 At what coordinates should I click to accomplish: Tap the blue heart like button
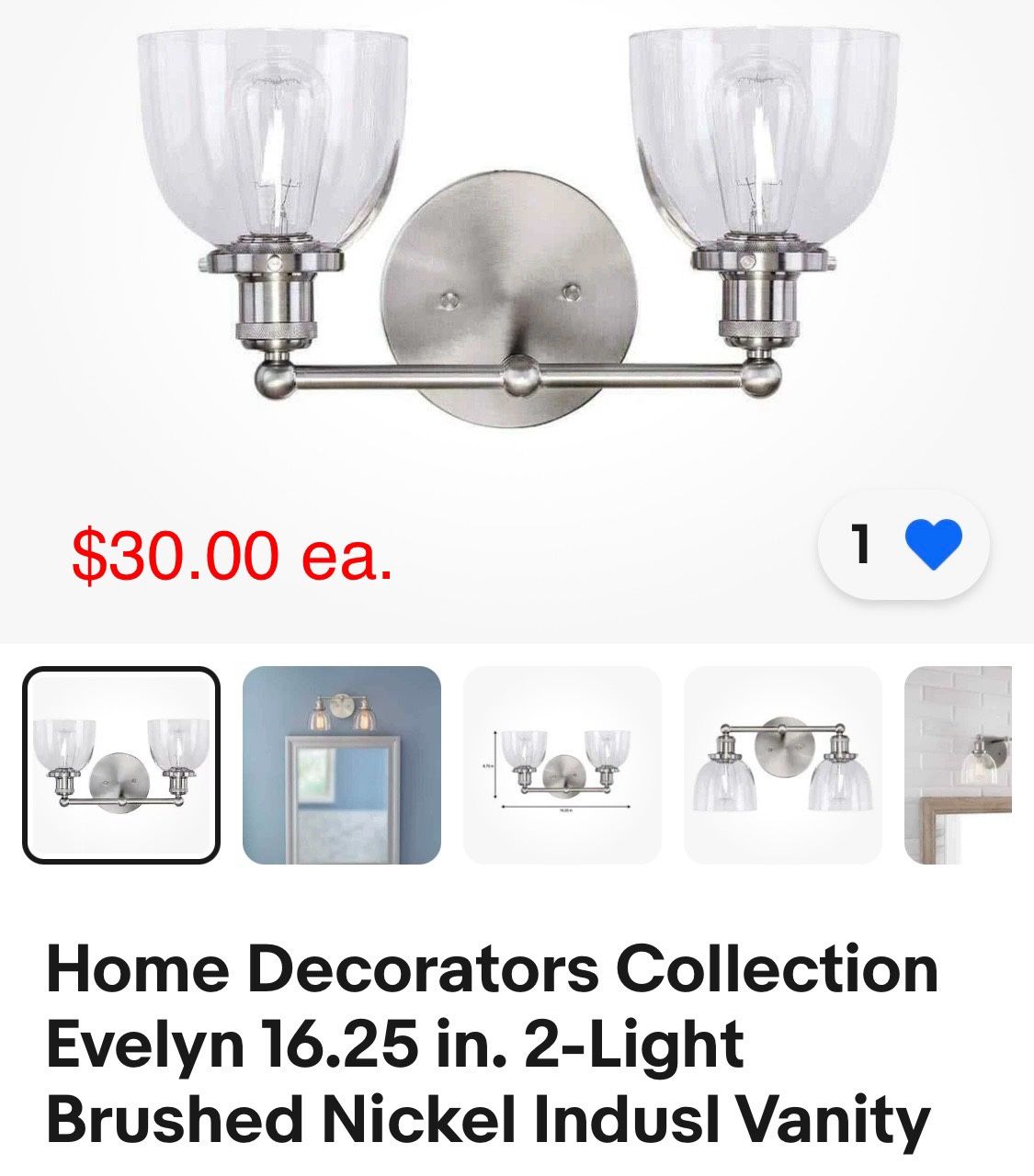click(932, 545)
